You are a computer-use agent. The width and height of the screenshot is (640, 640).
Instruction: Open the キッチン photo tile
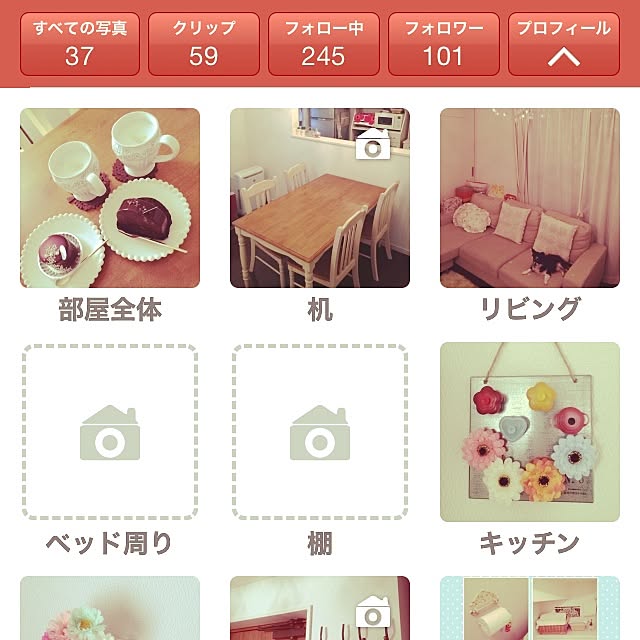click(530, 432)
